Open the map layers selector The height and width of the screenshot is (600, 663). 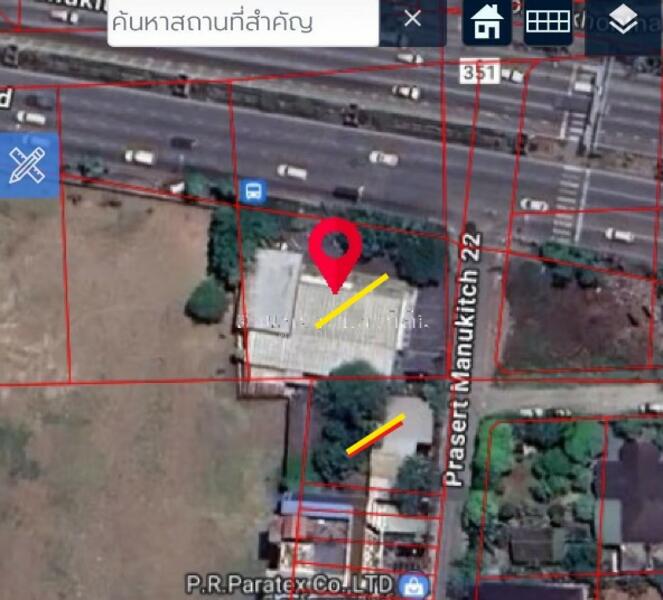(623, 22)
